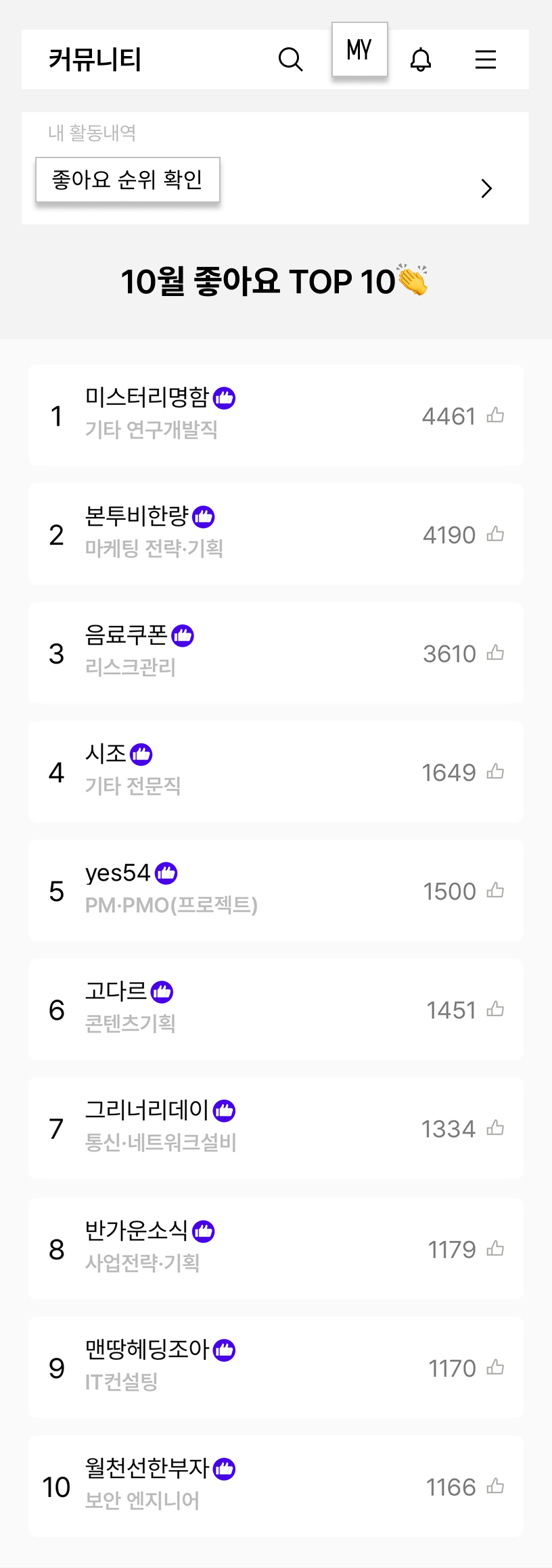Image resolution: width=552 pixels, height=1568 pixels.
Task: Click the purple badge beside 월천선한부자
Action: 225,1468
